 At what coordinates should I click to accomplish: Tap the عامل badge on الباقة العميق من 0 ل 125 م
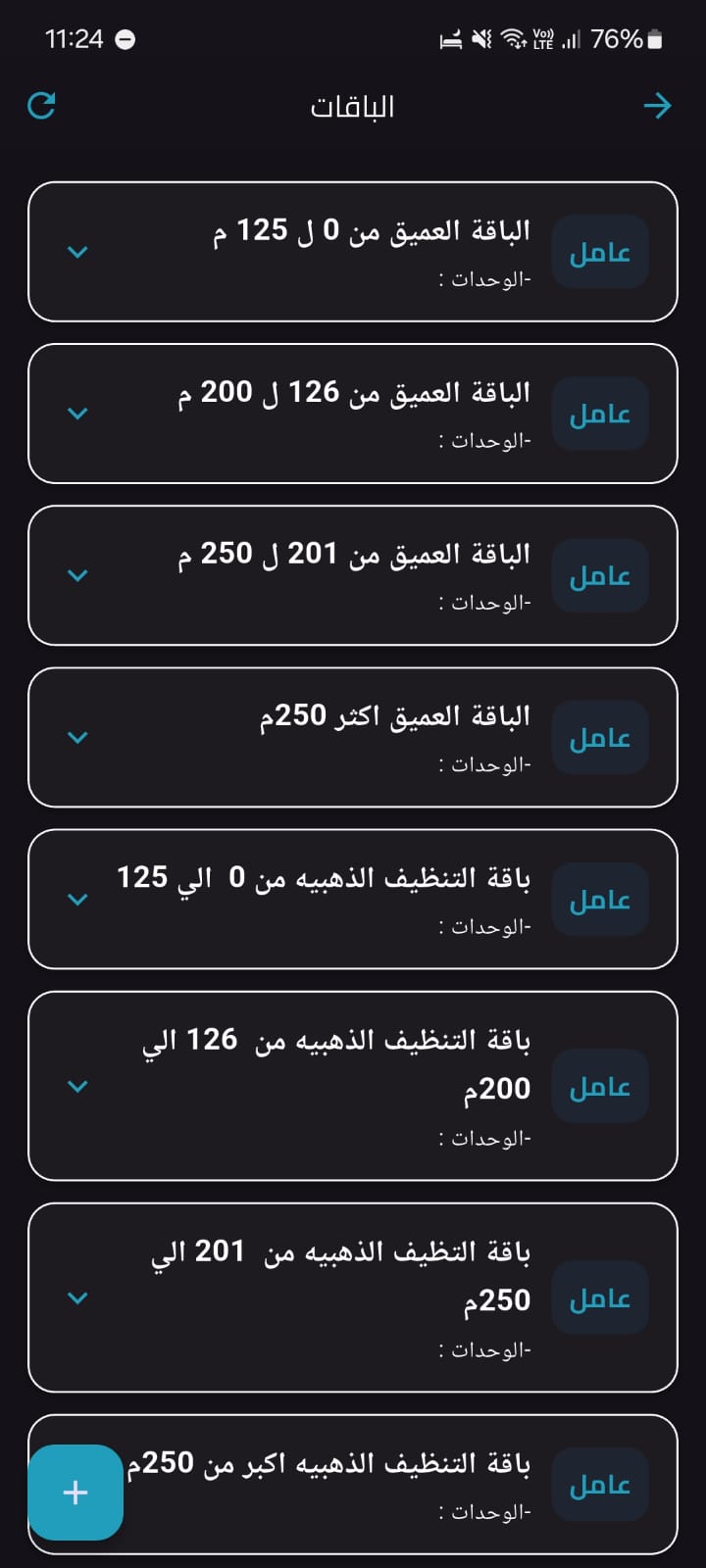point(599,251)
